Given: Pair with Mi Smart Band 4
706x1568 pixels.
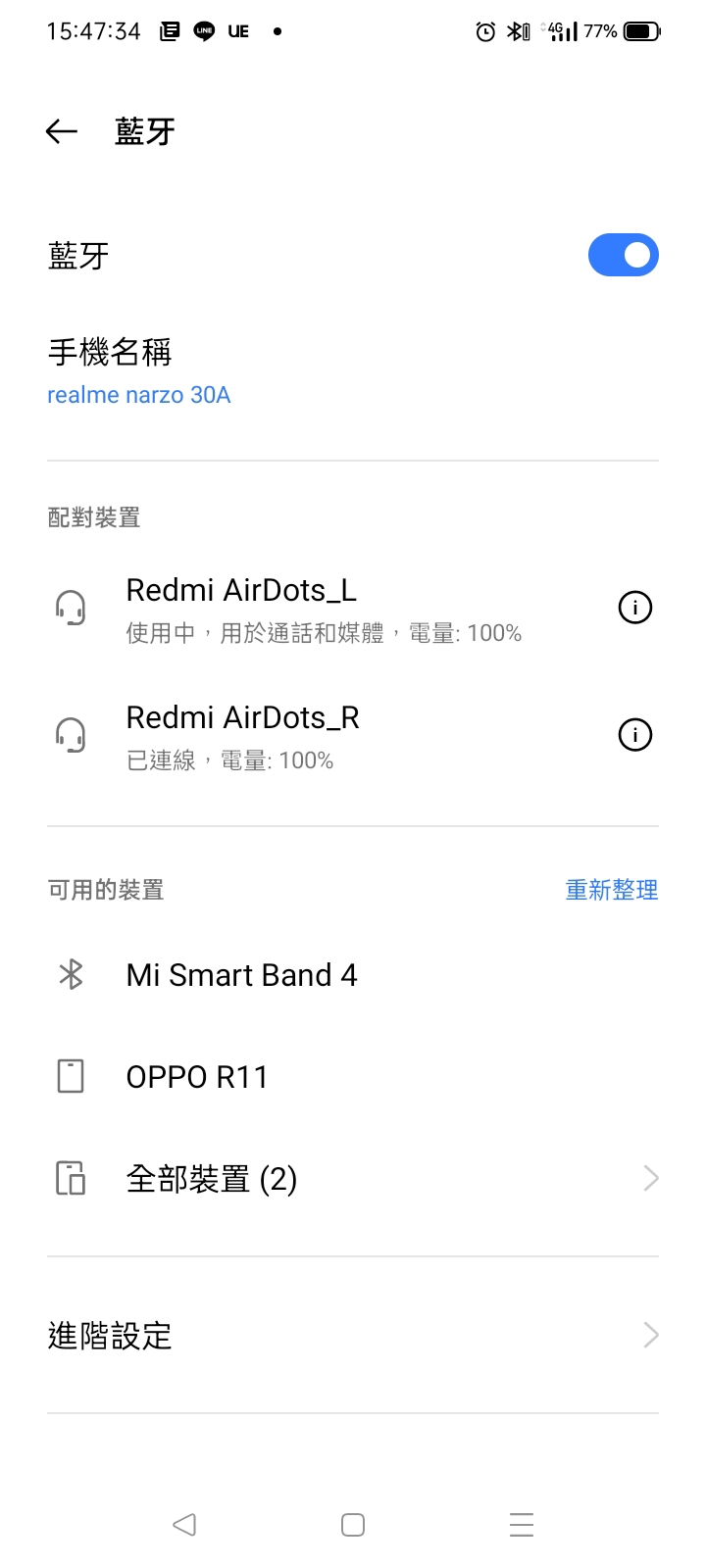Looking at the screenshot, I should [x=353, y=975].
